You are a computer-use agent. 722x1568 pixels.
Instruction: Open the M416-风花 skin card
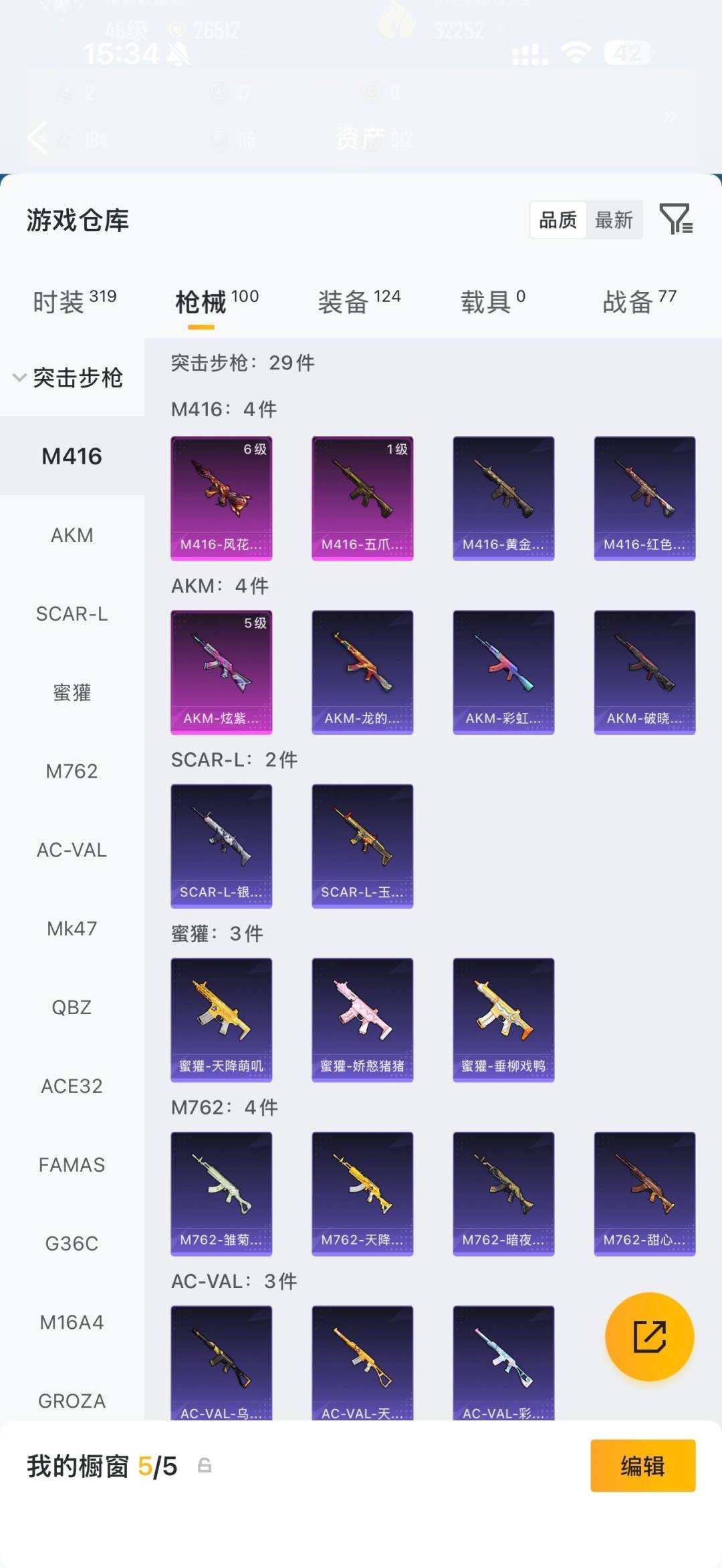pyautogui.click(x=221, y=498)
